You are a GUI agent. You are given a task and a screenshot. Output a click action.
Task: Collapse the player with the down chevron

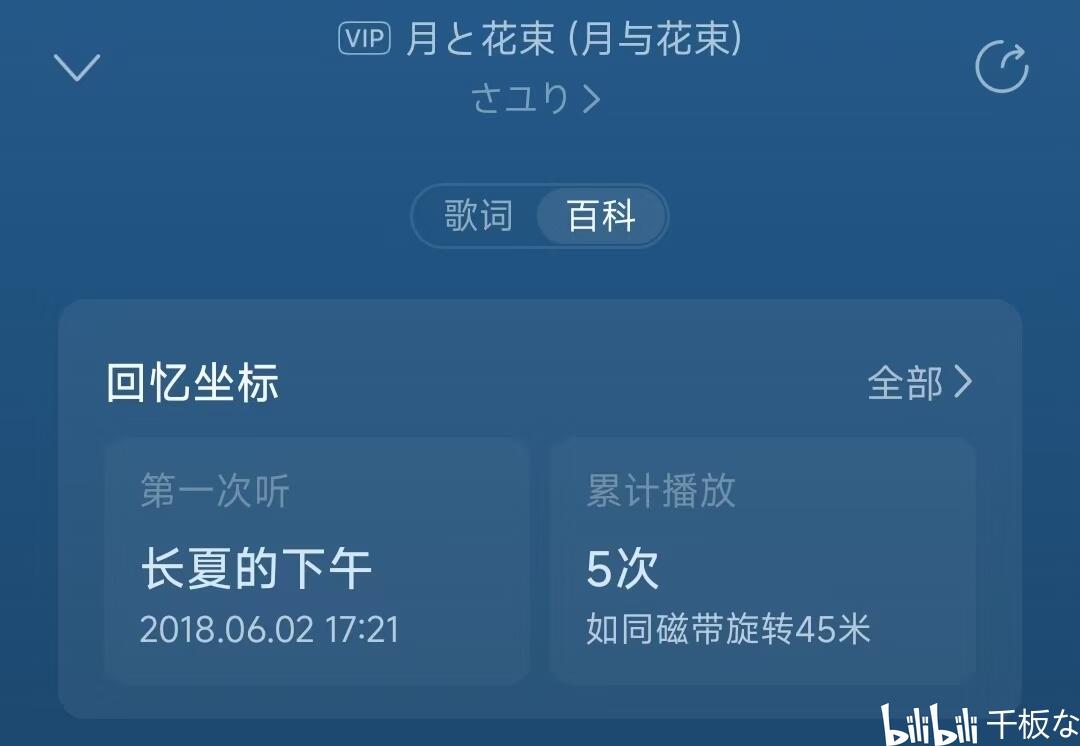pyautogui.click(x=76, y=68)
